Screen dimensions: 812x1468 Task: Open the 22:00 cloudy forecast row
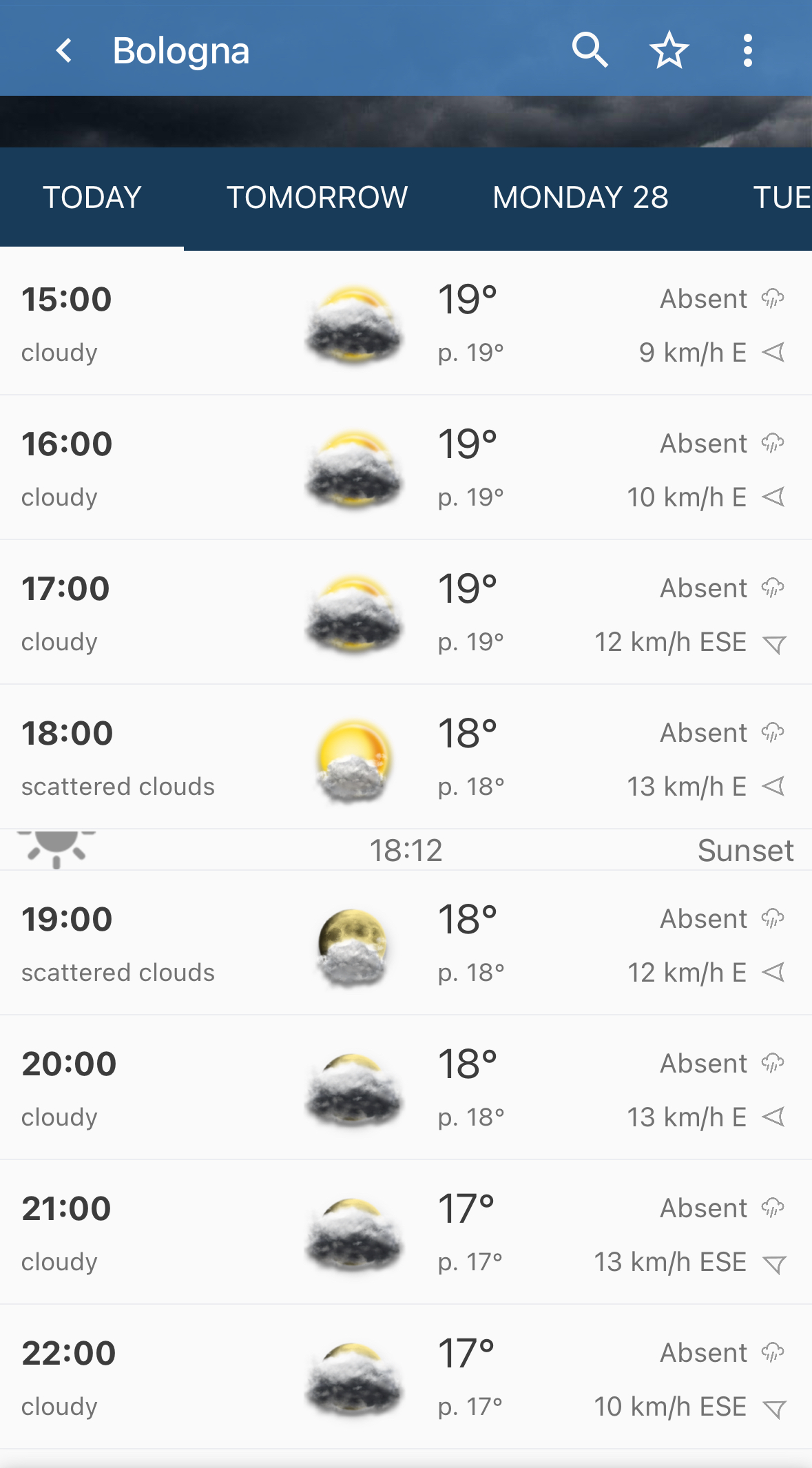tap(406, 1378)
